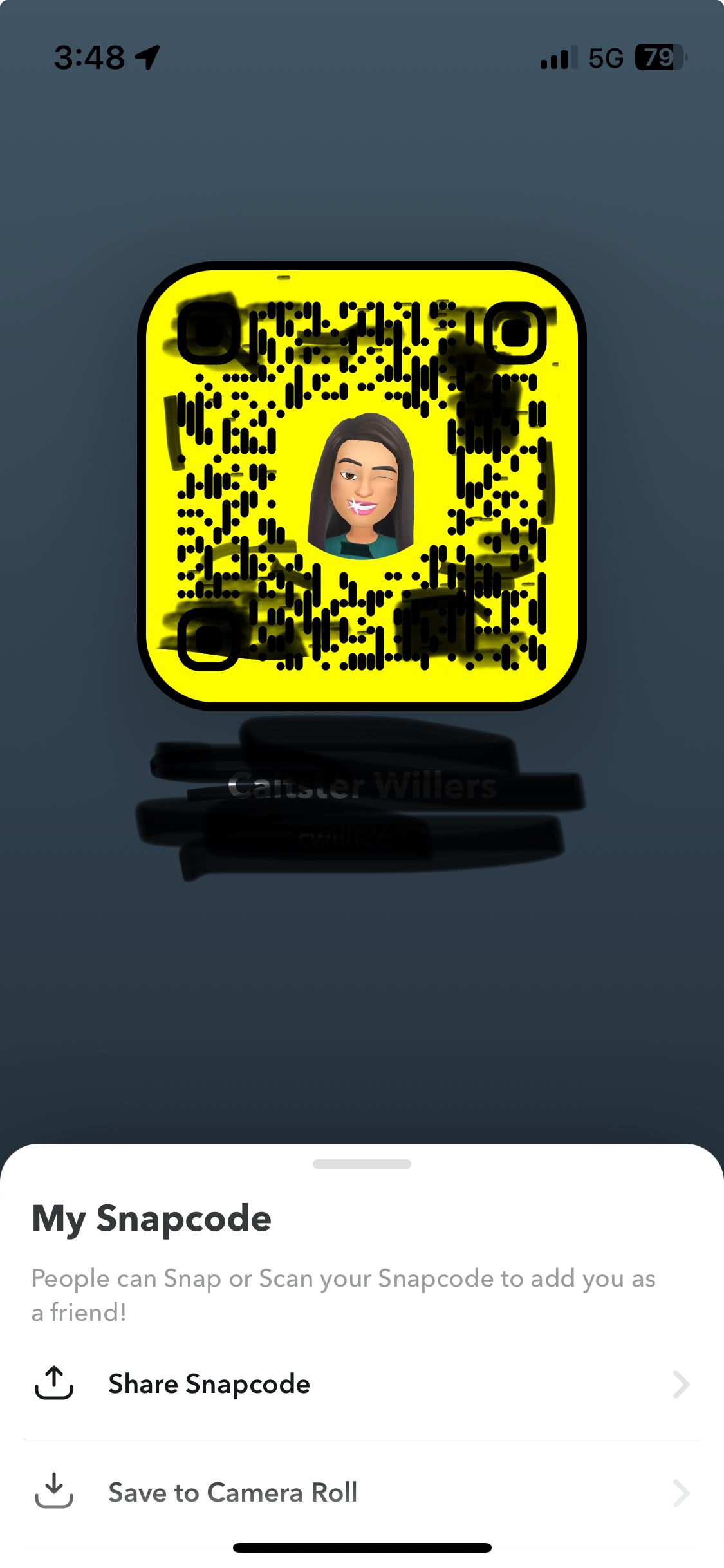Open Share Snapcode option
724x1568 pixels.
tap(362, 1384)
